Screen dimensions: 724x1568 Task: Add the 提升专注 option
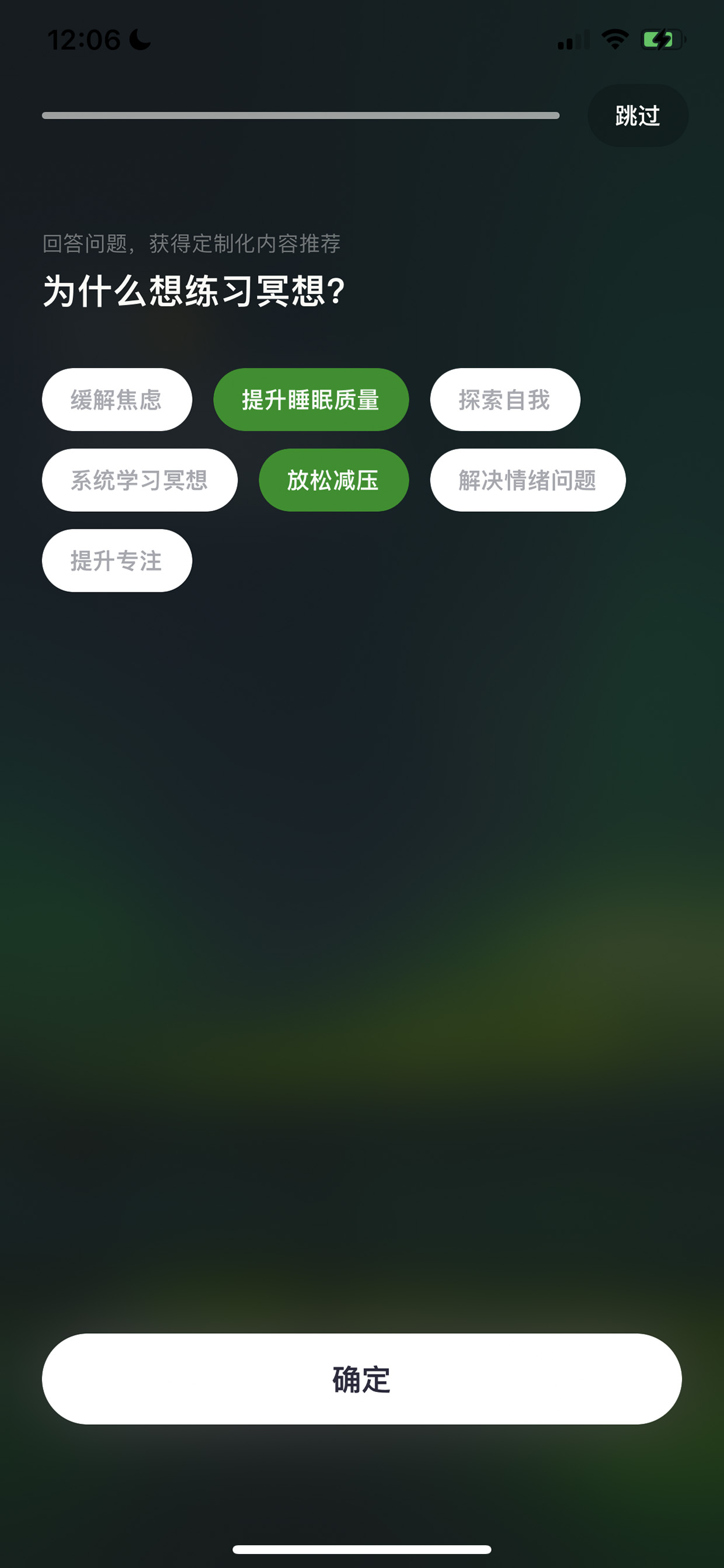117,561
